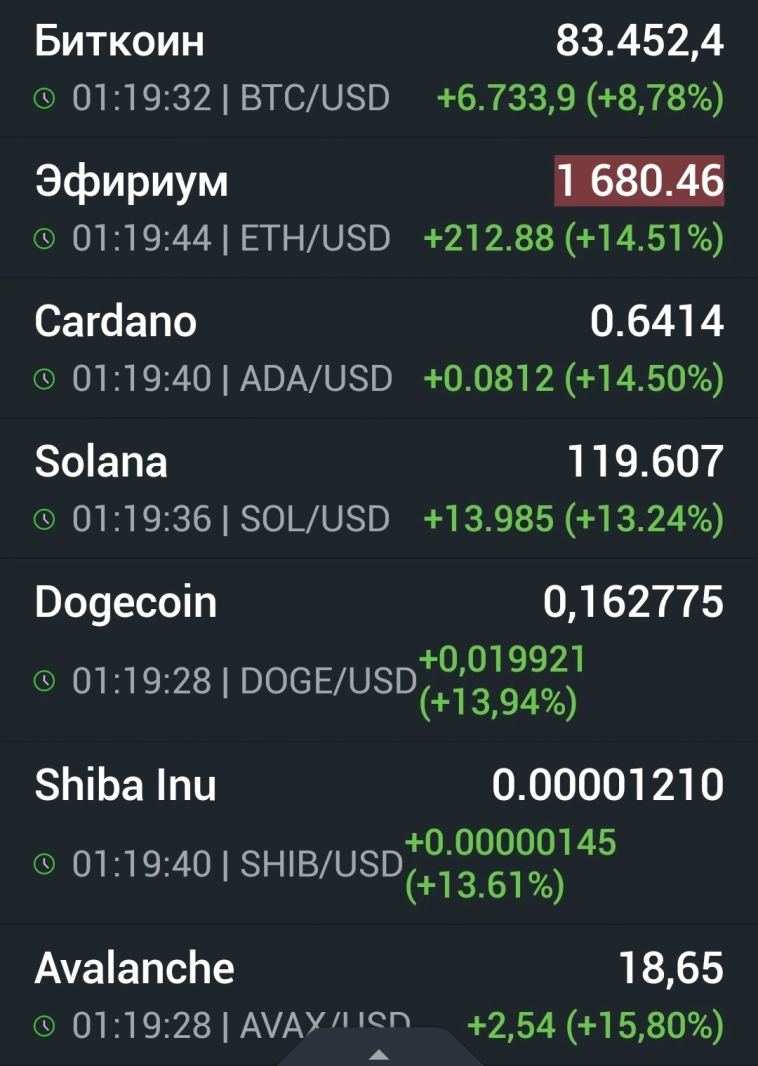Open the Биткоин BTC/USD row
The height and width of the screenshot is (1066, 758).
(378, 68)
